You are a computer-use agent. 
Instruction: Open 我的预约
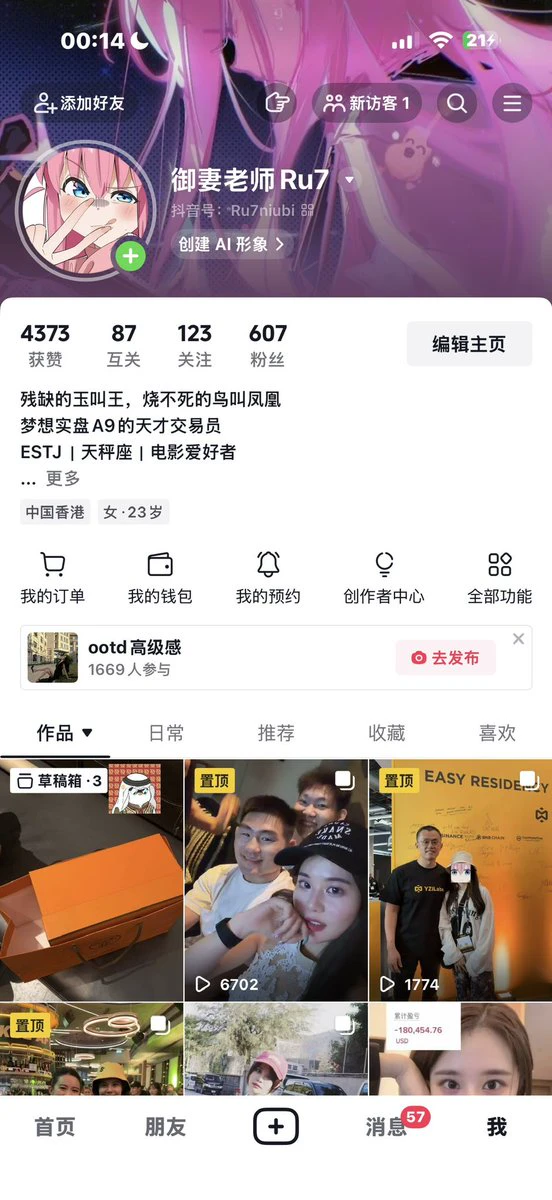coord(268,578)
